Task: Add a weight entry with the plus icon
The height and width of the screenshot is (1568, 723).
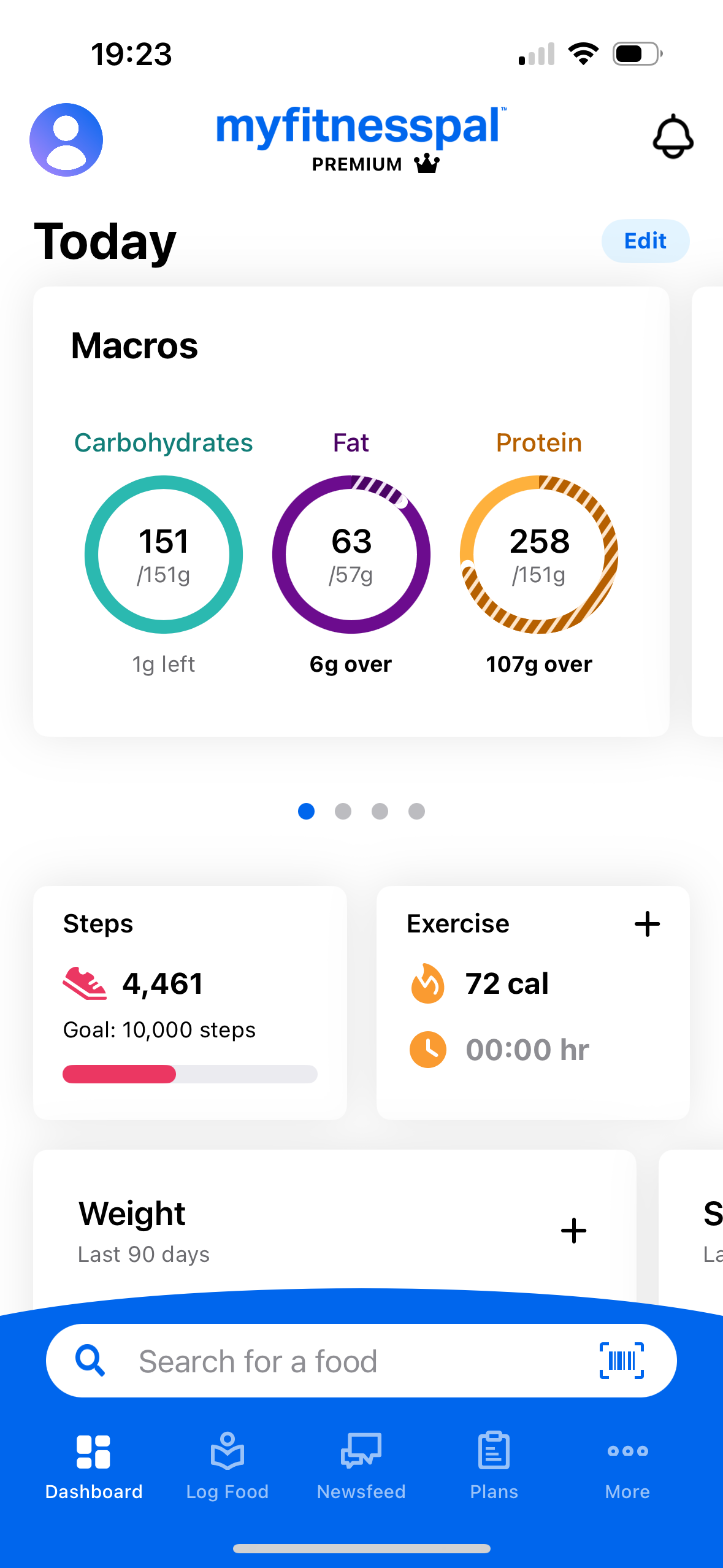Action: 573,1231
